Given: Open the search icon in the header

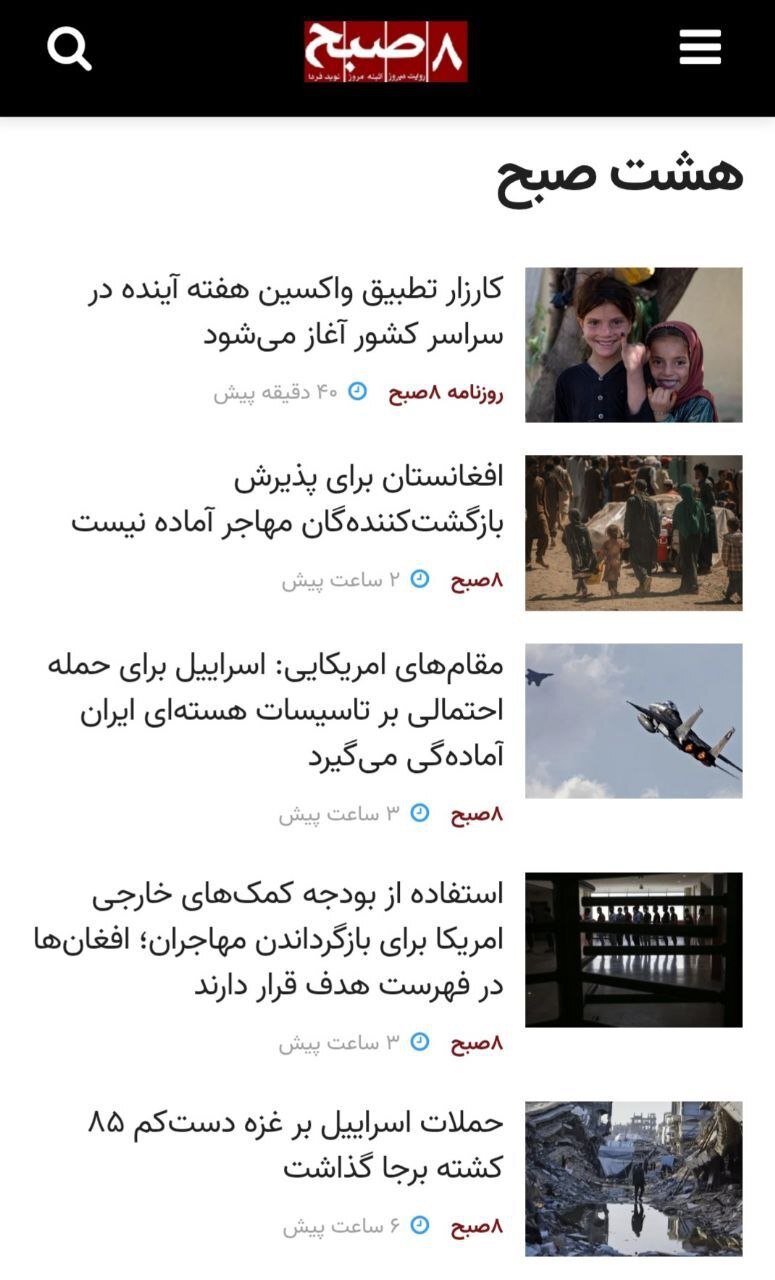Looking at the screenshot, I should pyautogui.click(x=69, y=49).
